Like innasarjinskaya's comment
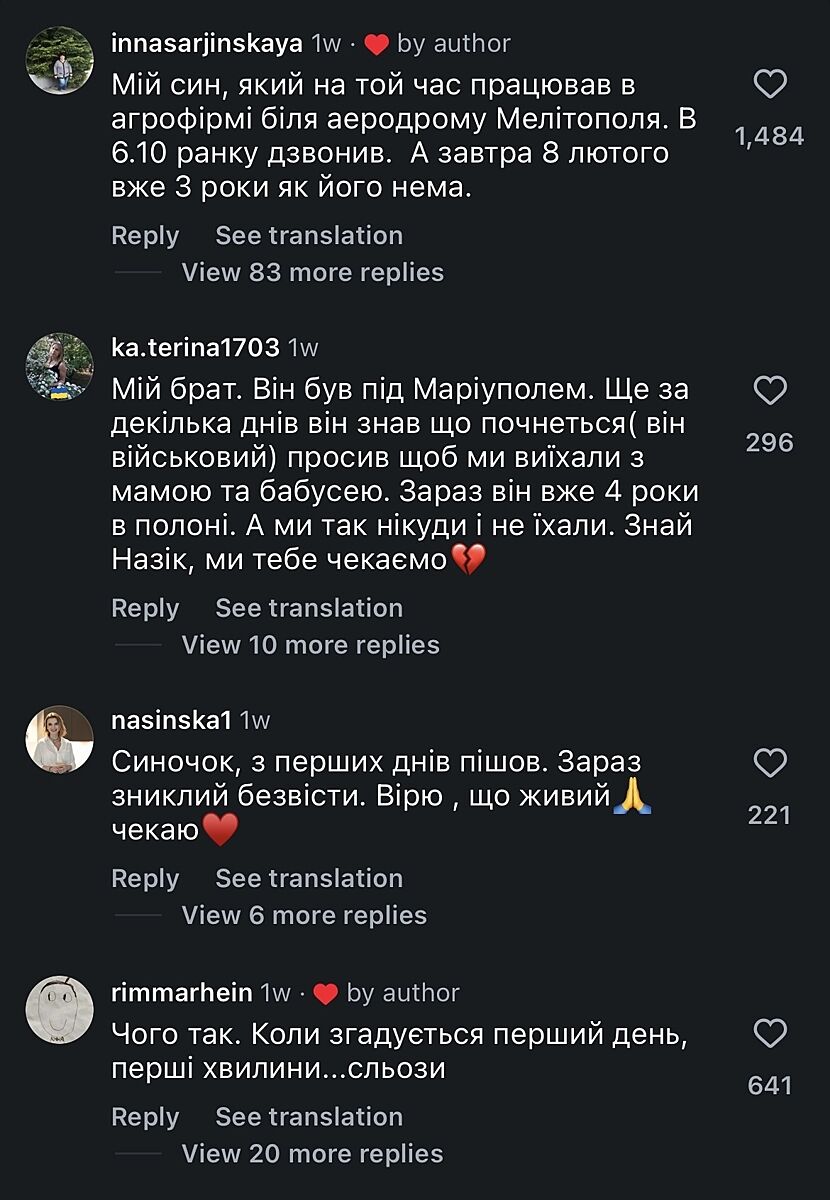830x1200 pixels. (x=769, y=85)
